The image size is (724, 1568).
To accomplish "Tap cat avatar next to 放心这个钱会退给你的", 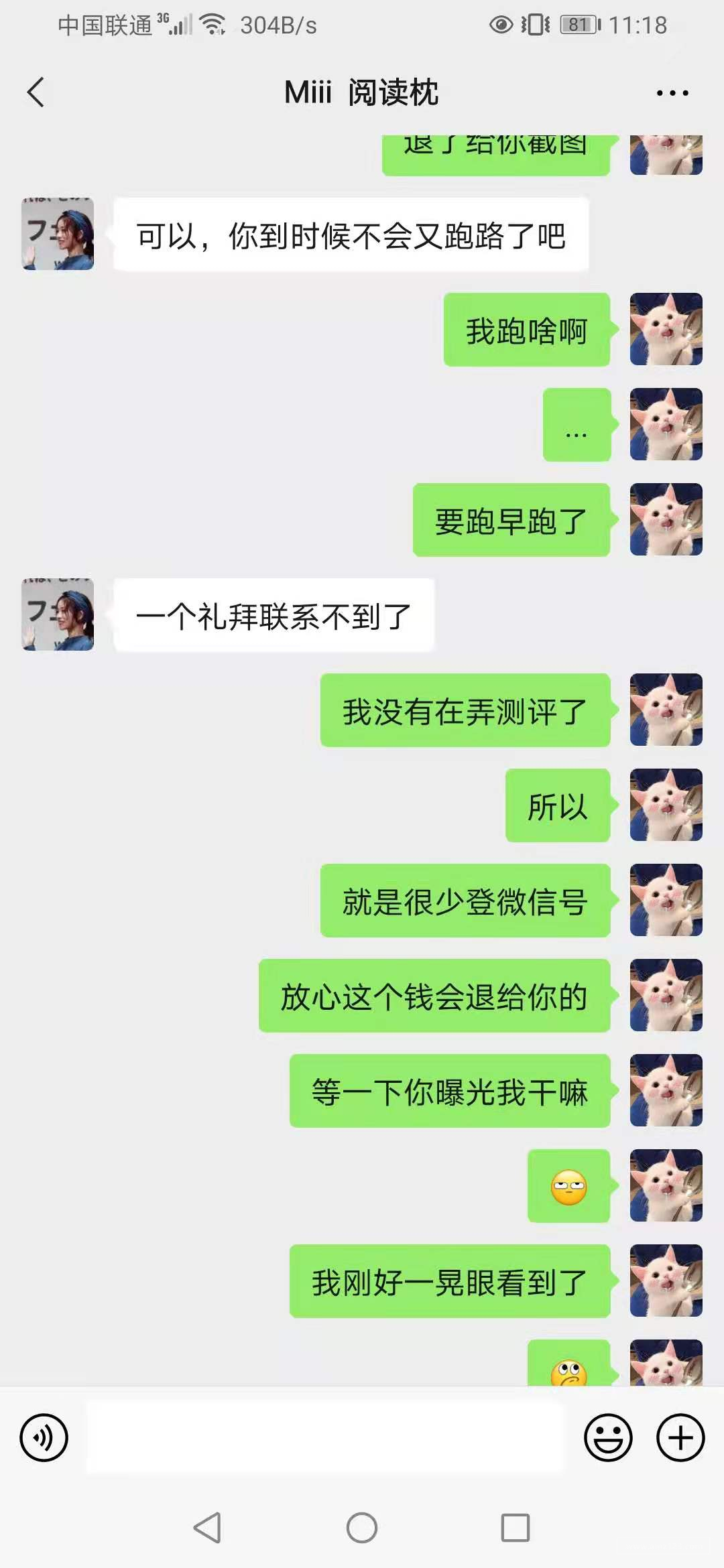I will coord(666,995).
